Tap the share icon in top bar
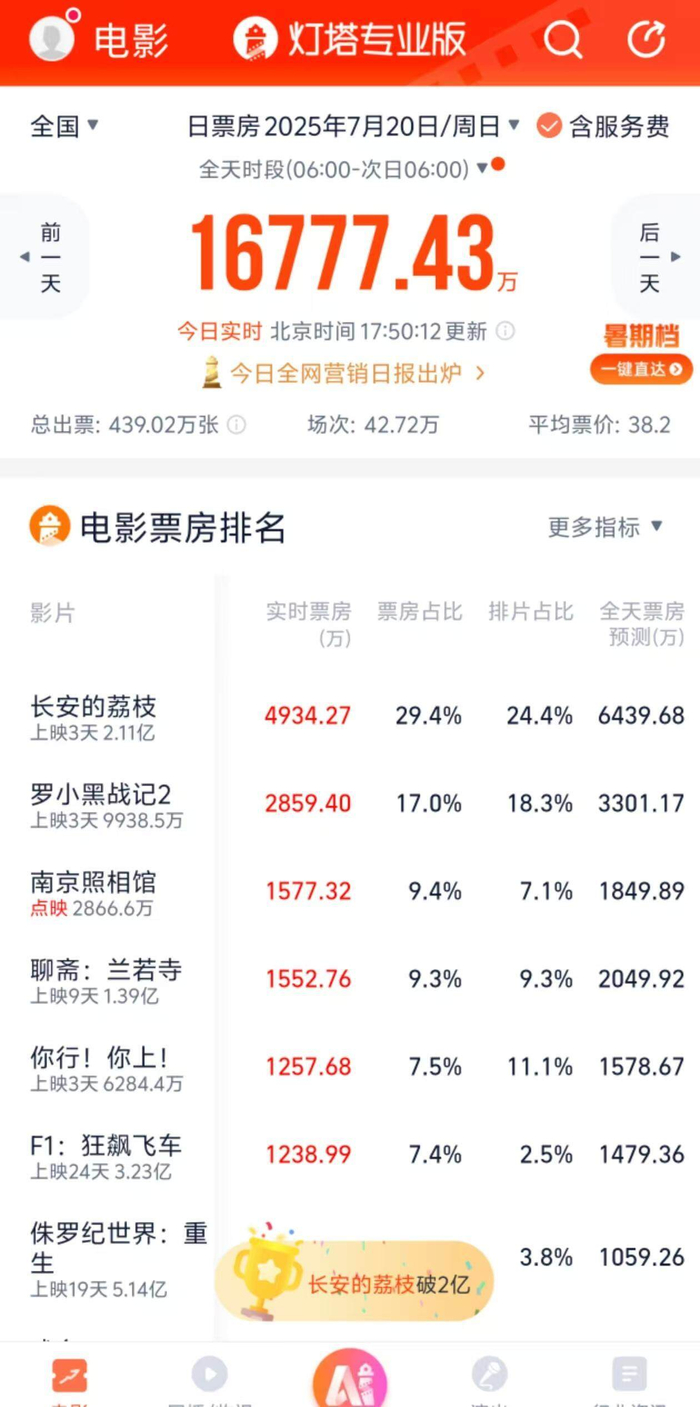This screenshot has width=700, height=1407. (x=646, y=40)
